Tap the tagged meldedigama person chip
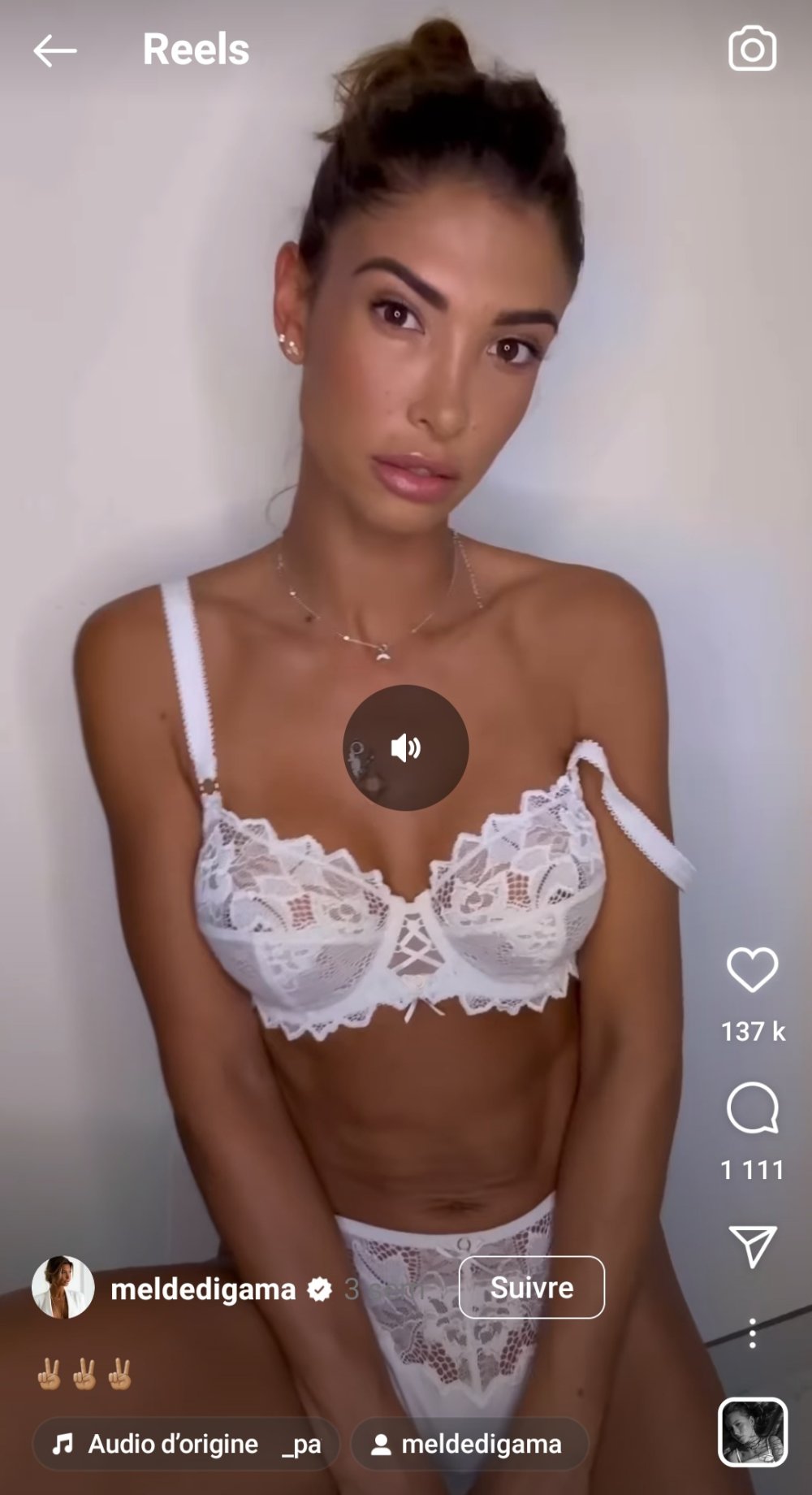812x1495 pixels. pos(469,1444)
